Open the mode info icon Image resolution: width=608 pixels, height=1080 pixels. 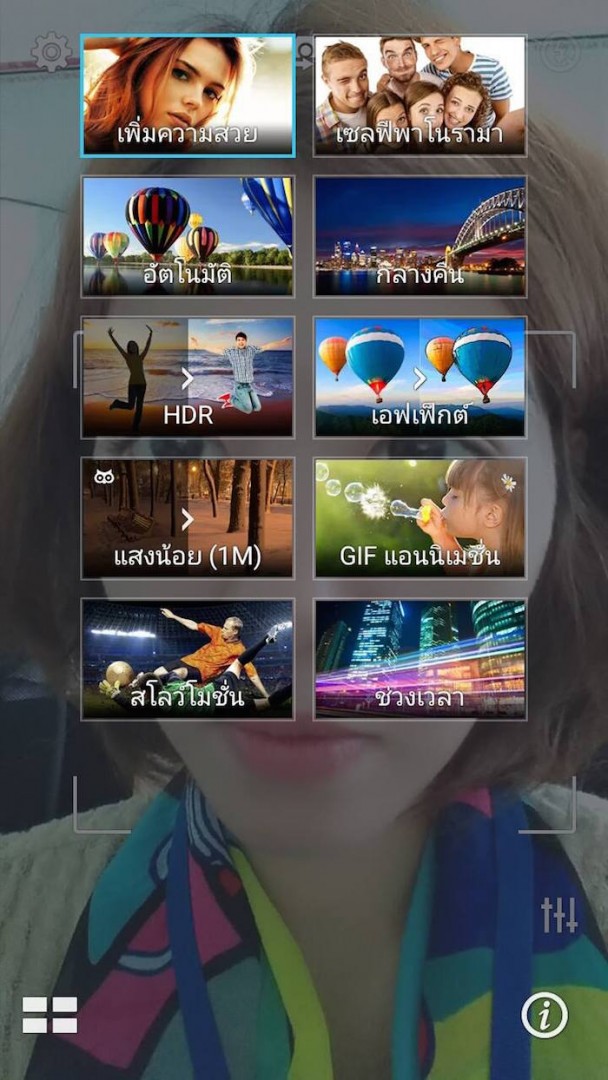coord(545,1016)
